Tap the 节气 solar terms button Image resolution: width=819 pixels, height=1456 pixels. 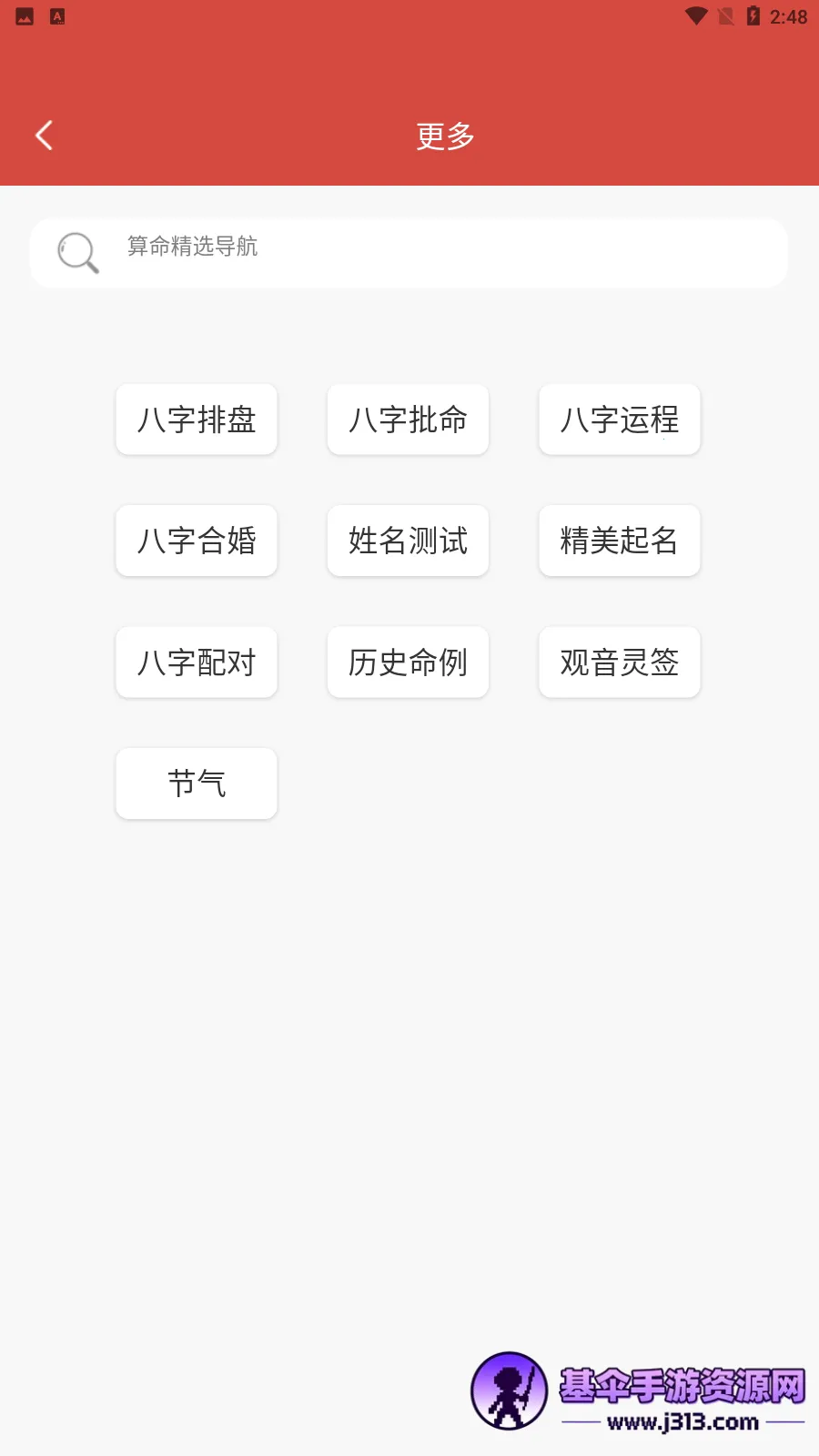(x=197, y=784)
